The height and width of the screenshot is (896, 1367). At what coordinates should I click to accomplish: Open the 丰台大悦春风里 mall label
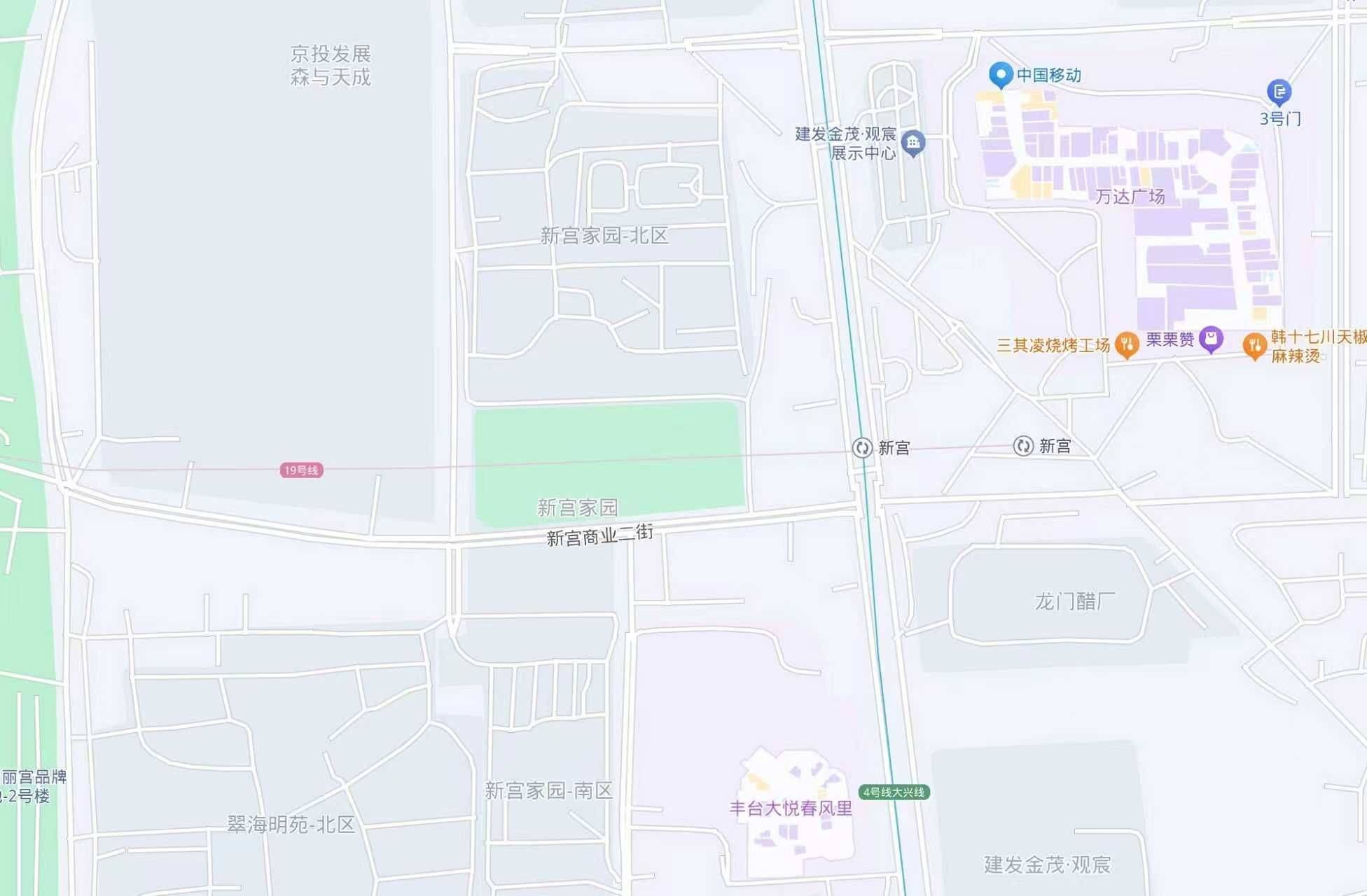791,808
